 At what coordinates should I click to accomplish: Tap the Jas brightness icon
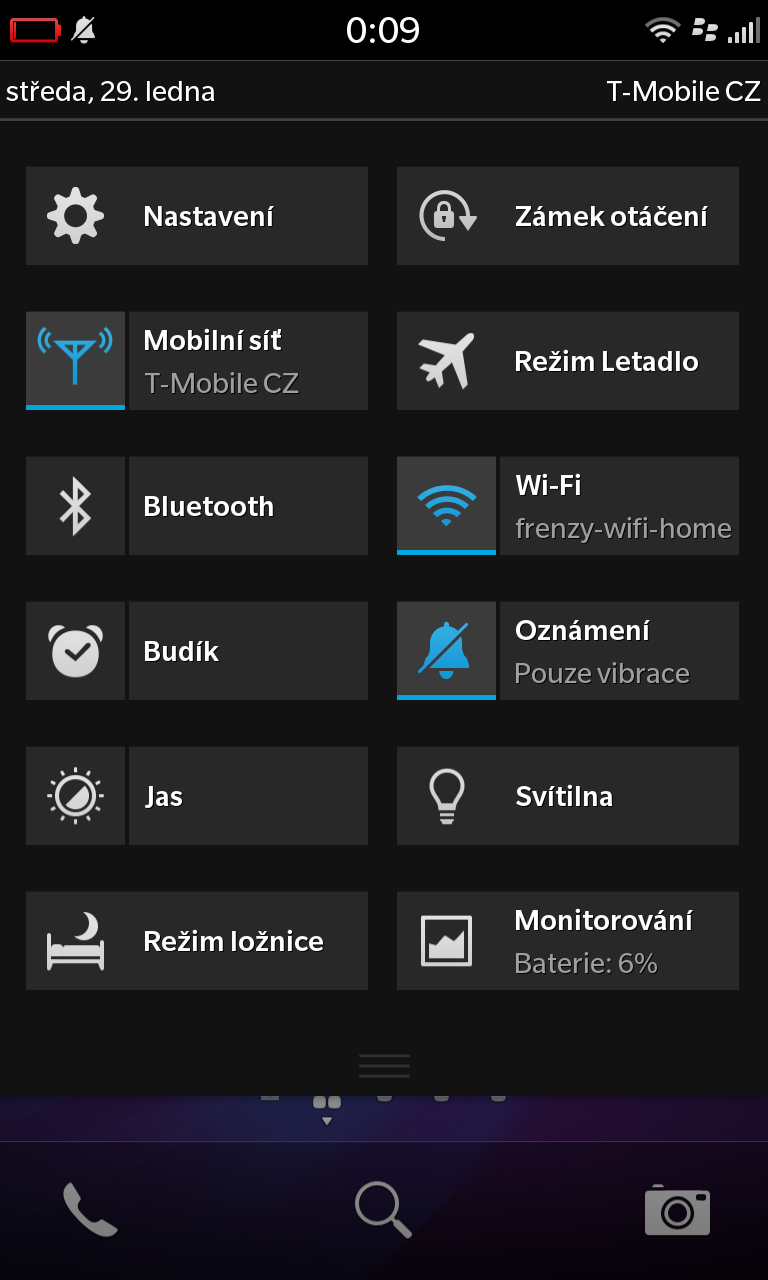click(75, 796)
